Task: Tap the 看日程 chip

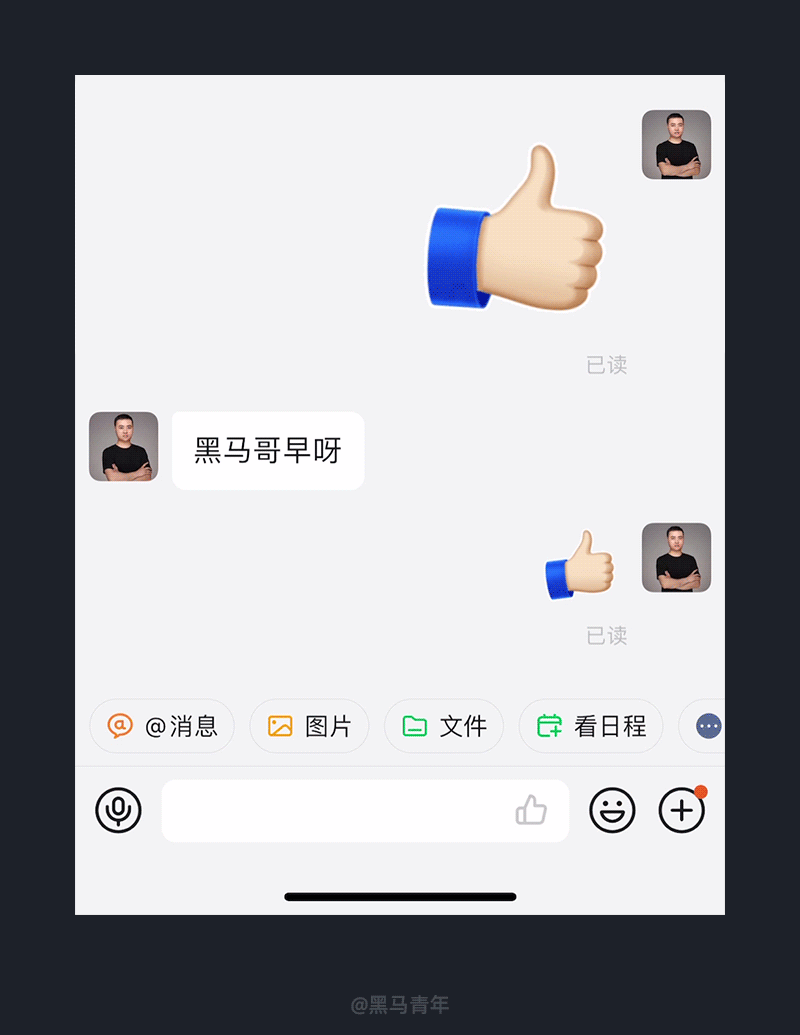Action: (x=590, y=726)
